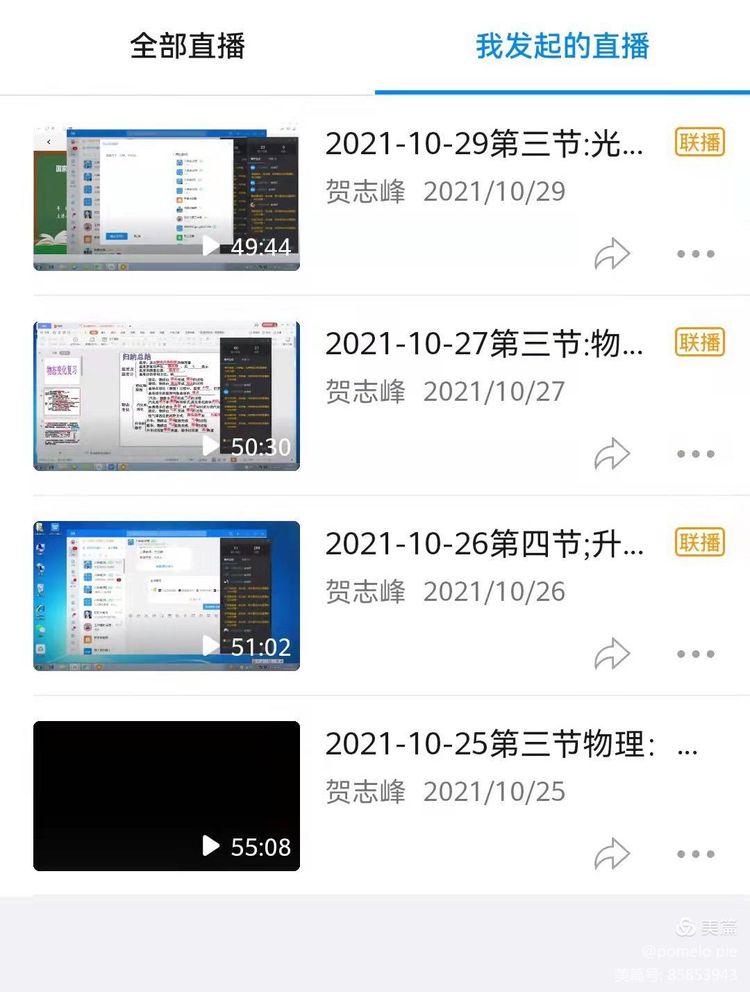This screenshot has width=750, height=992.
Task: Play the 2021-10-27 replay video
Action: [211, 448]
